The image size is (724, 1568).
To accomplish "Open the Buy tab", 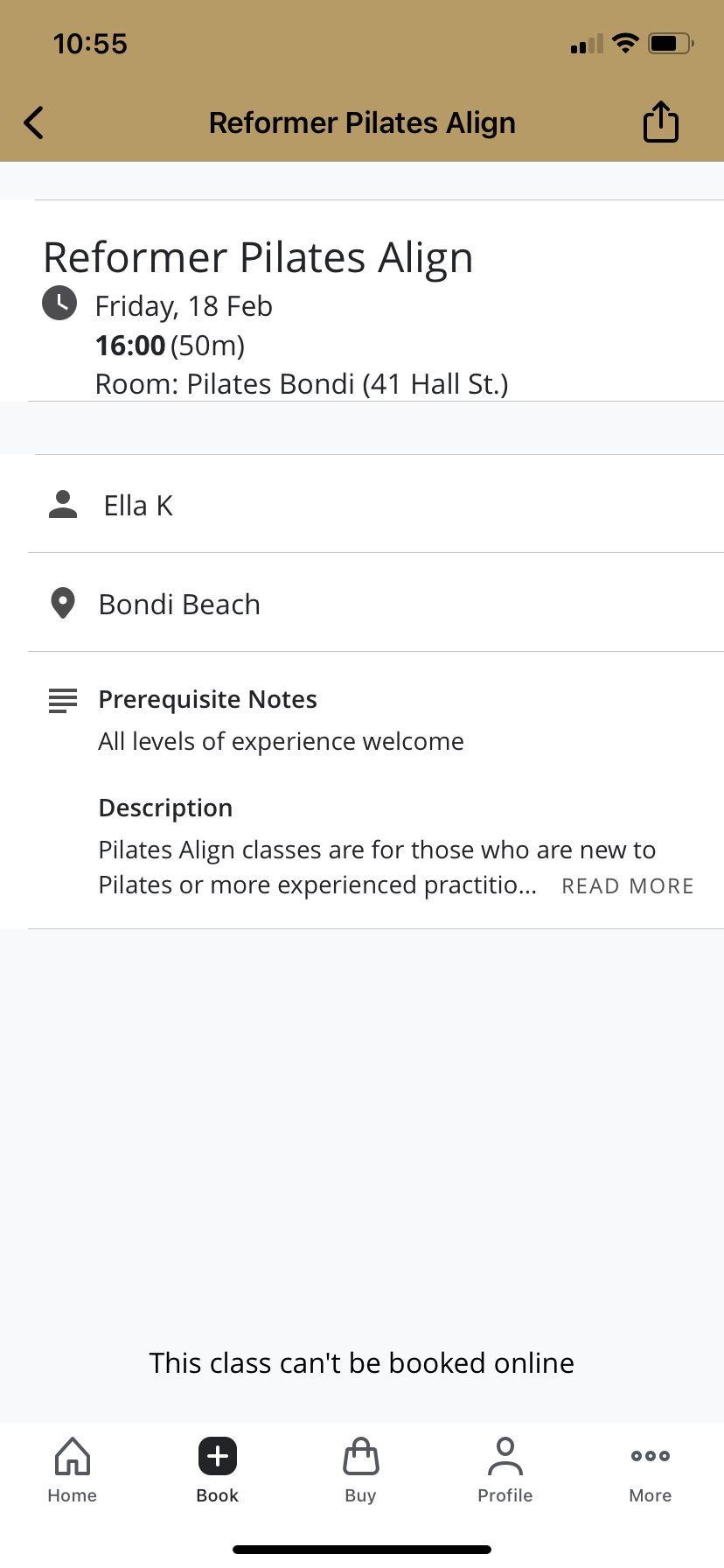I will pos(361,1470).
